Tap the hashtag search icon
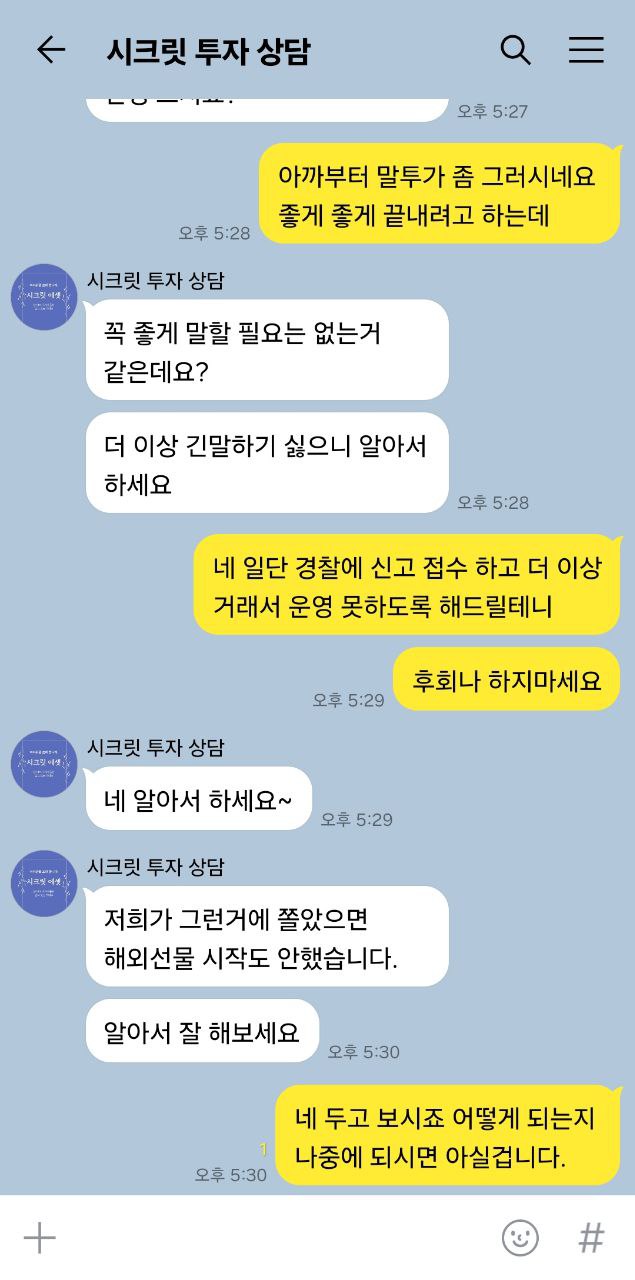This screenshot has width=635, height=1280. pos(592,1238)
